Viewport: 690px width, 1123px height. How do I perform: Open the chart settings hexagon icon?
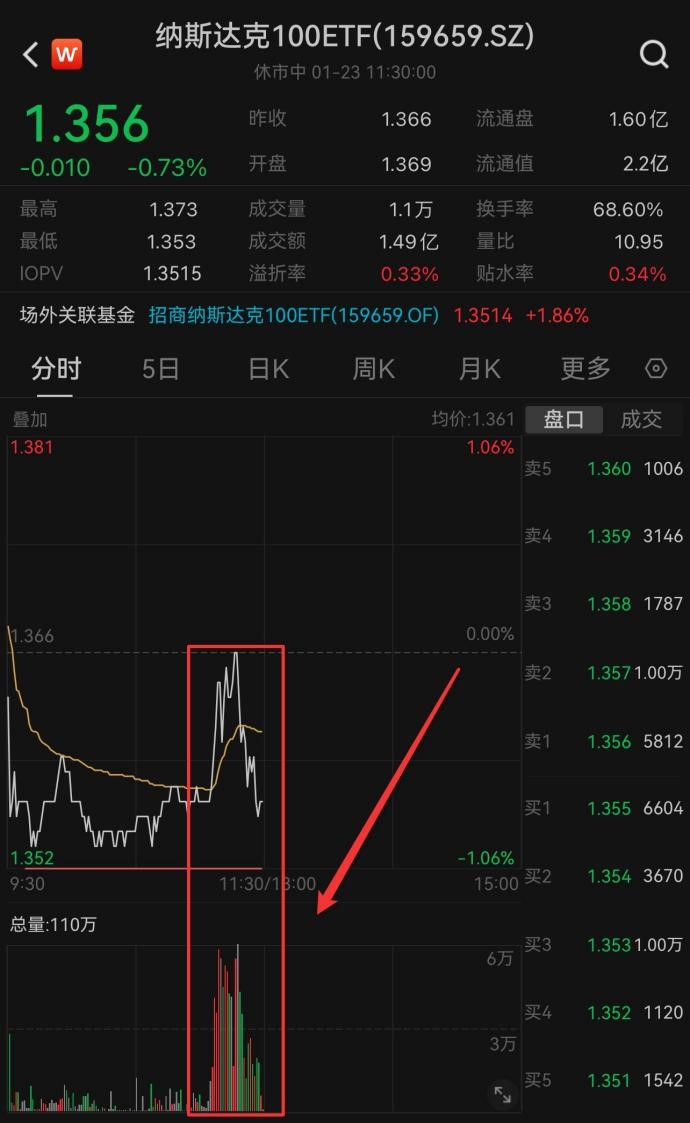click(x=656, y=369)
